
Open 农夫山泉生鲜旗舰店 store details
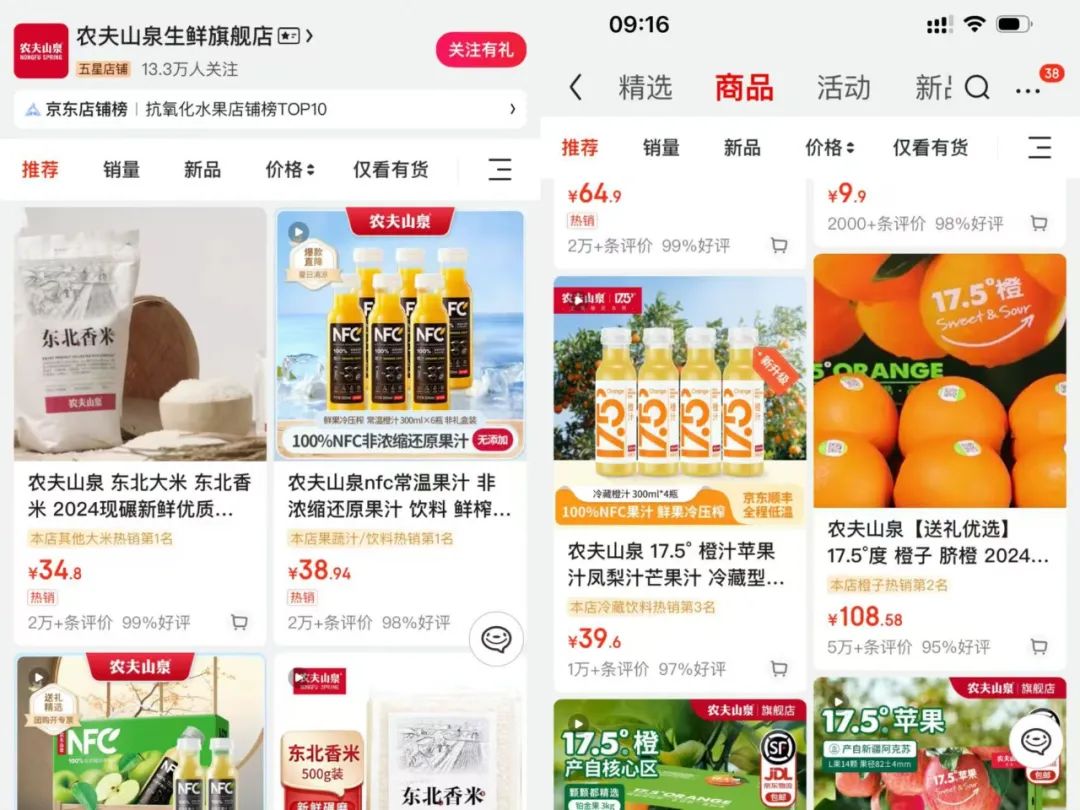click(x=175, y=36)
